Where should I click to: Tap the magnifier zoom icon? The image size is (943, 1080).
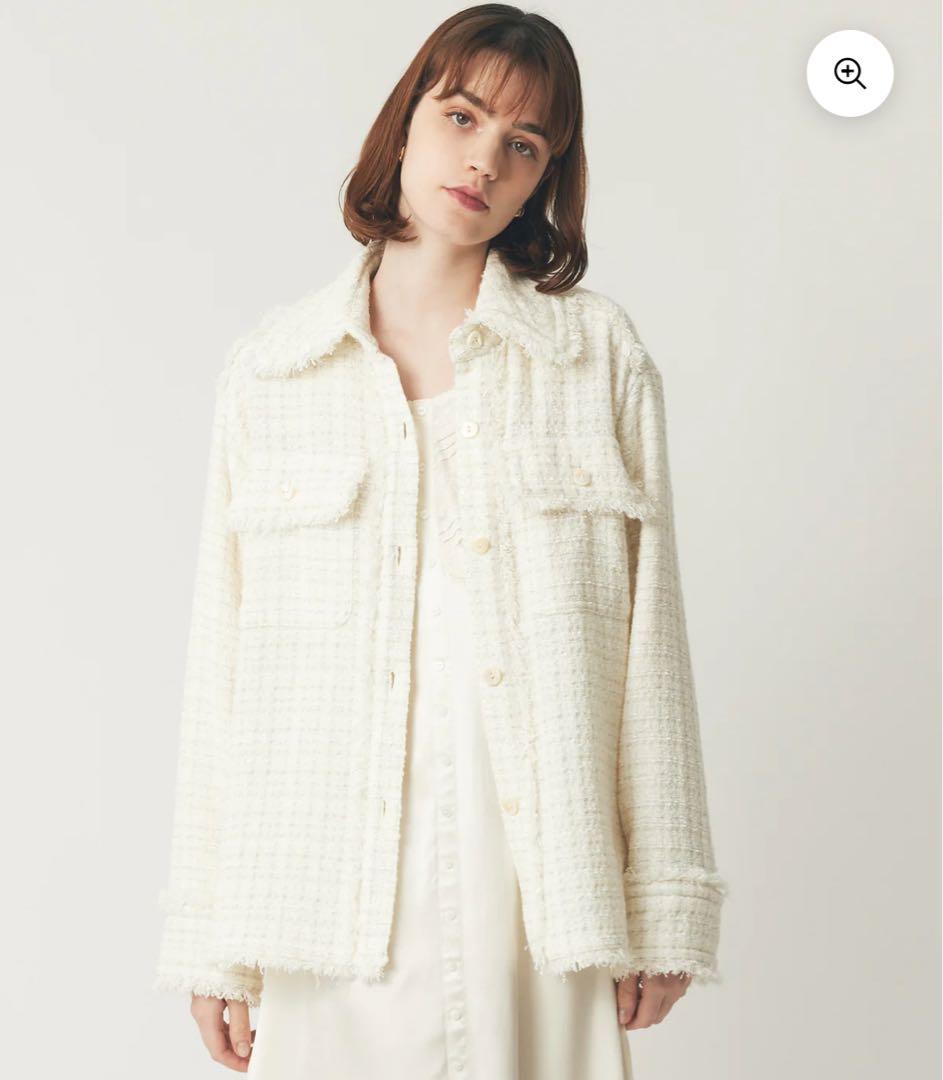(x=850, y=73)
